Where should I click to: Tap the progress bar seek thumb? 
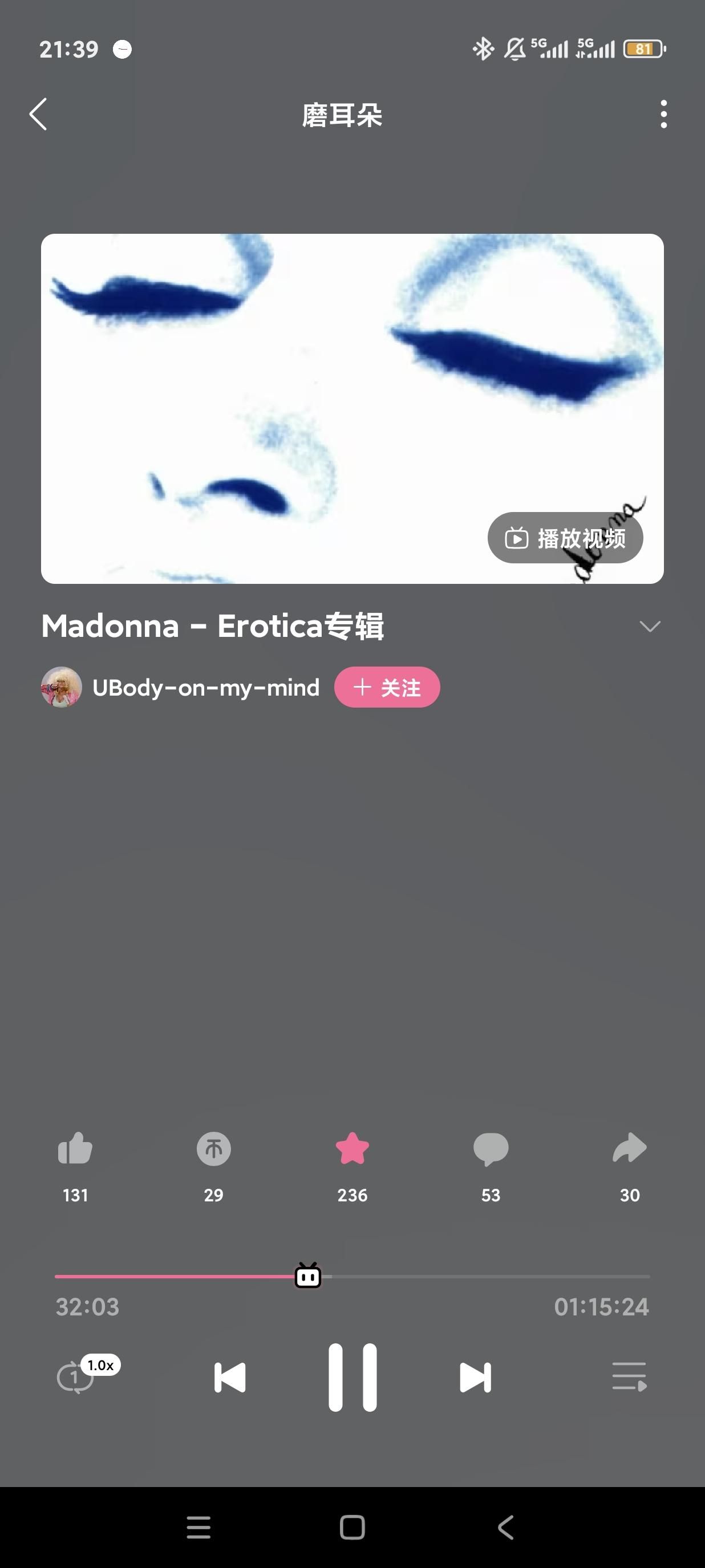308,1276
